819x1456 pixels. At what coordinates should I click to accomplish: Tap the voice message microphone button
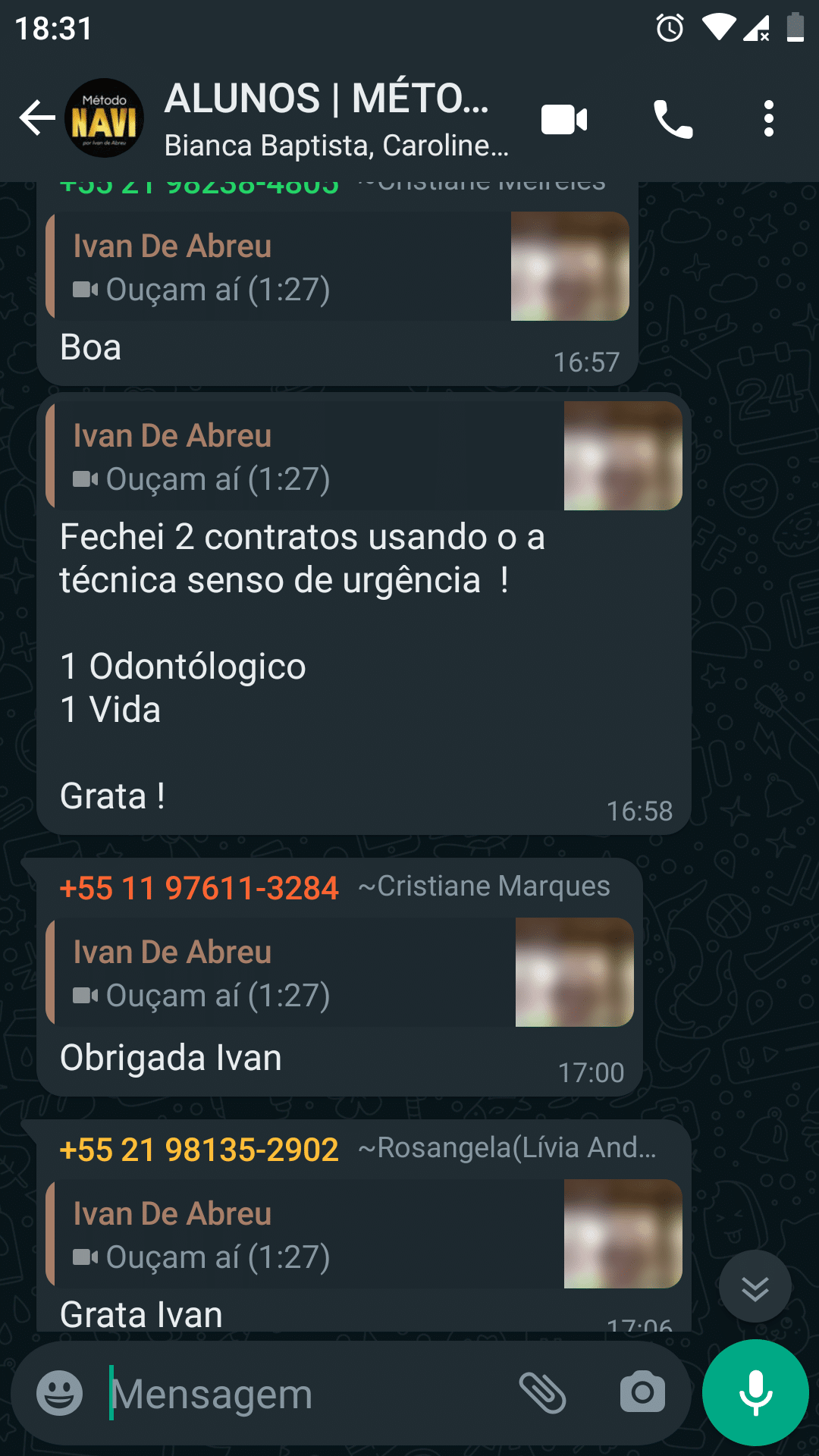tap(755, 1393)
